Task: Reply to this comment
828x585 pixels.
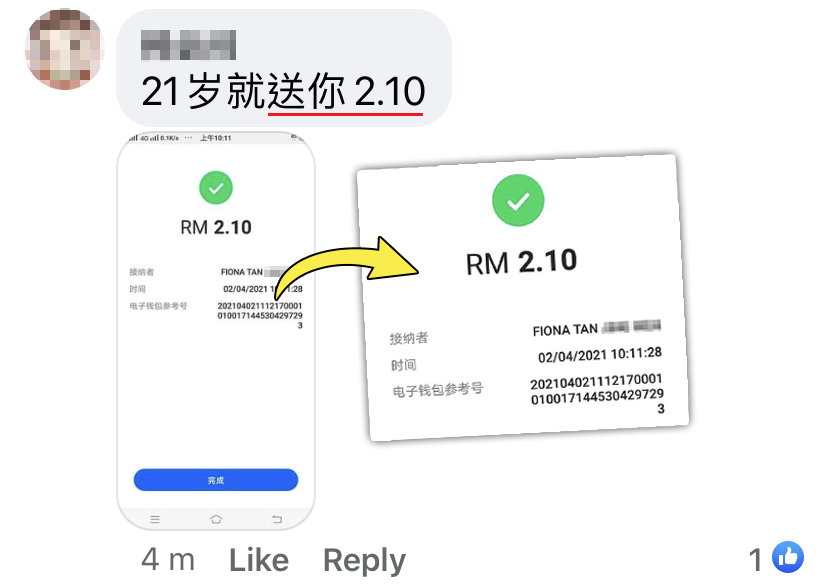Action: click(x=364, y=561)
